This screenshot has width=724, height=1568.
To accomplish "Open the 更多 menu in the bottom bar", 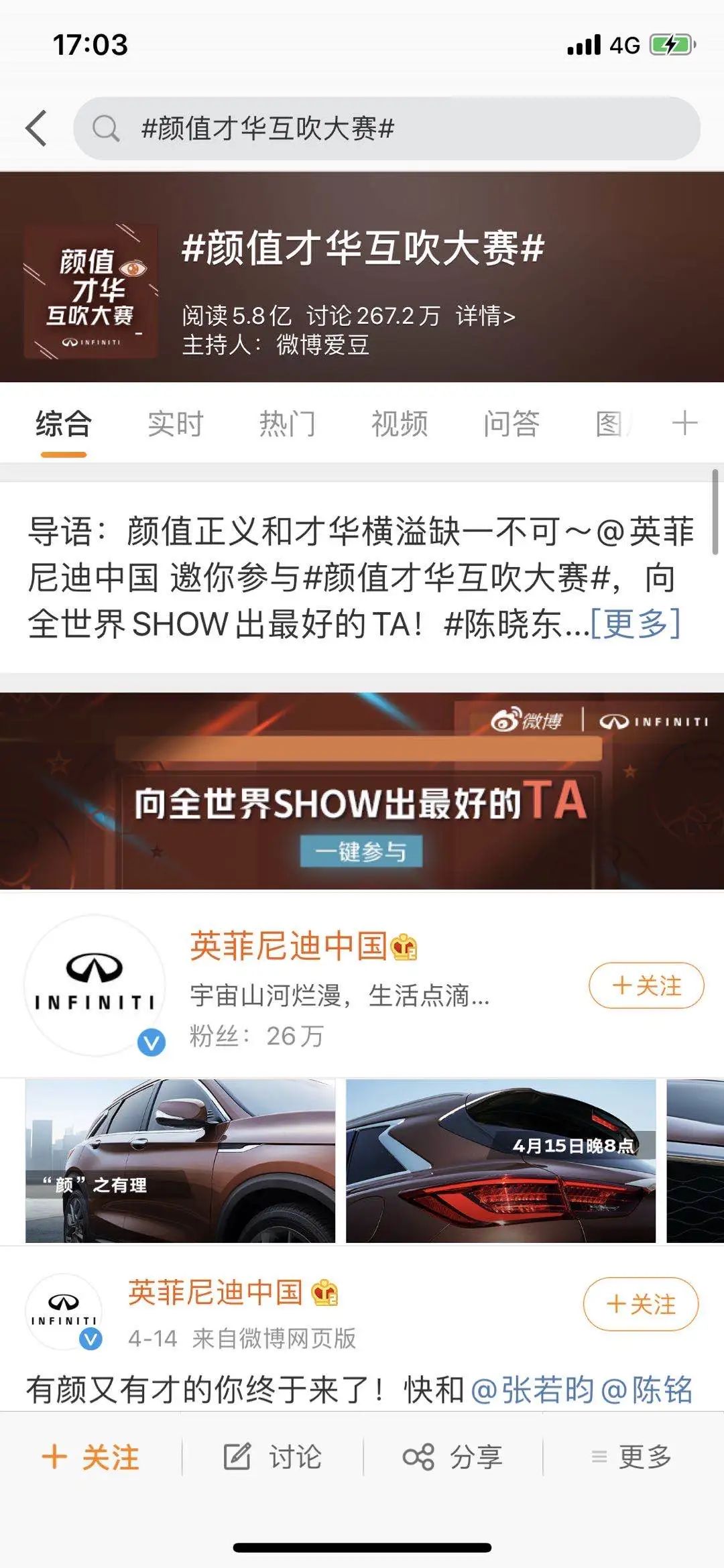I will [631, 1457].
